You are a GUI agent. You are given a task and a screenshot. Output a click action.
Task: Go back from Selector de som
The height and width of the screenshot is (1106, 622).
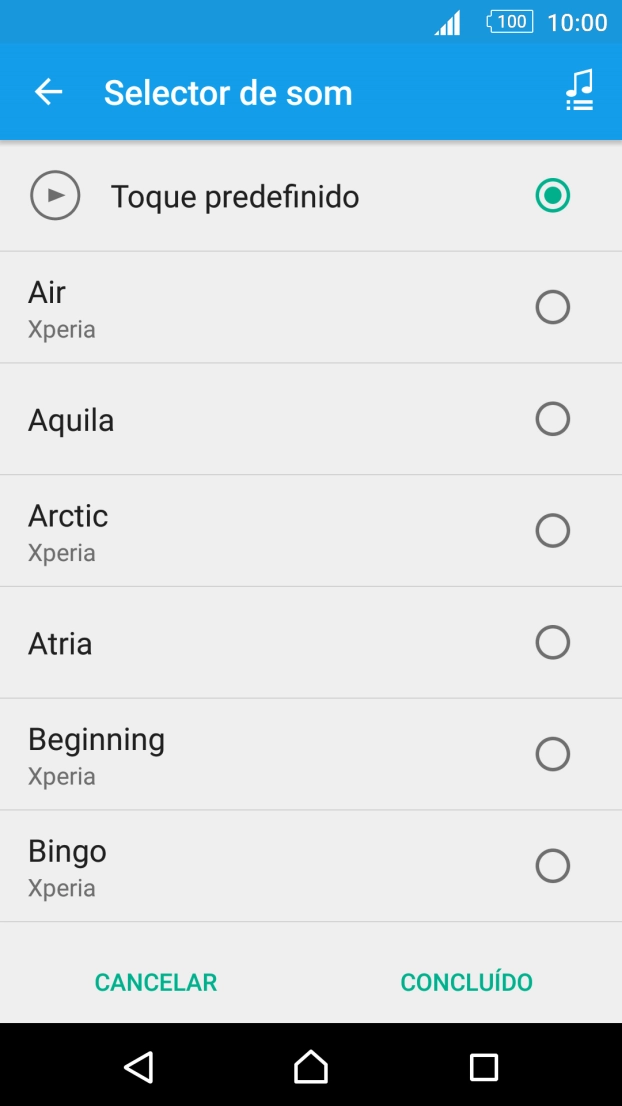pos(48,93)
